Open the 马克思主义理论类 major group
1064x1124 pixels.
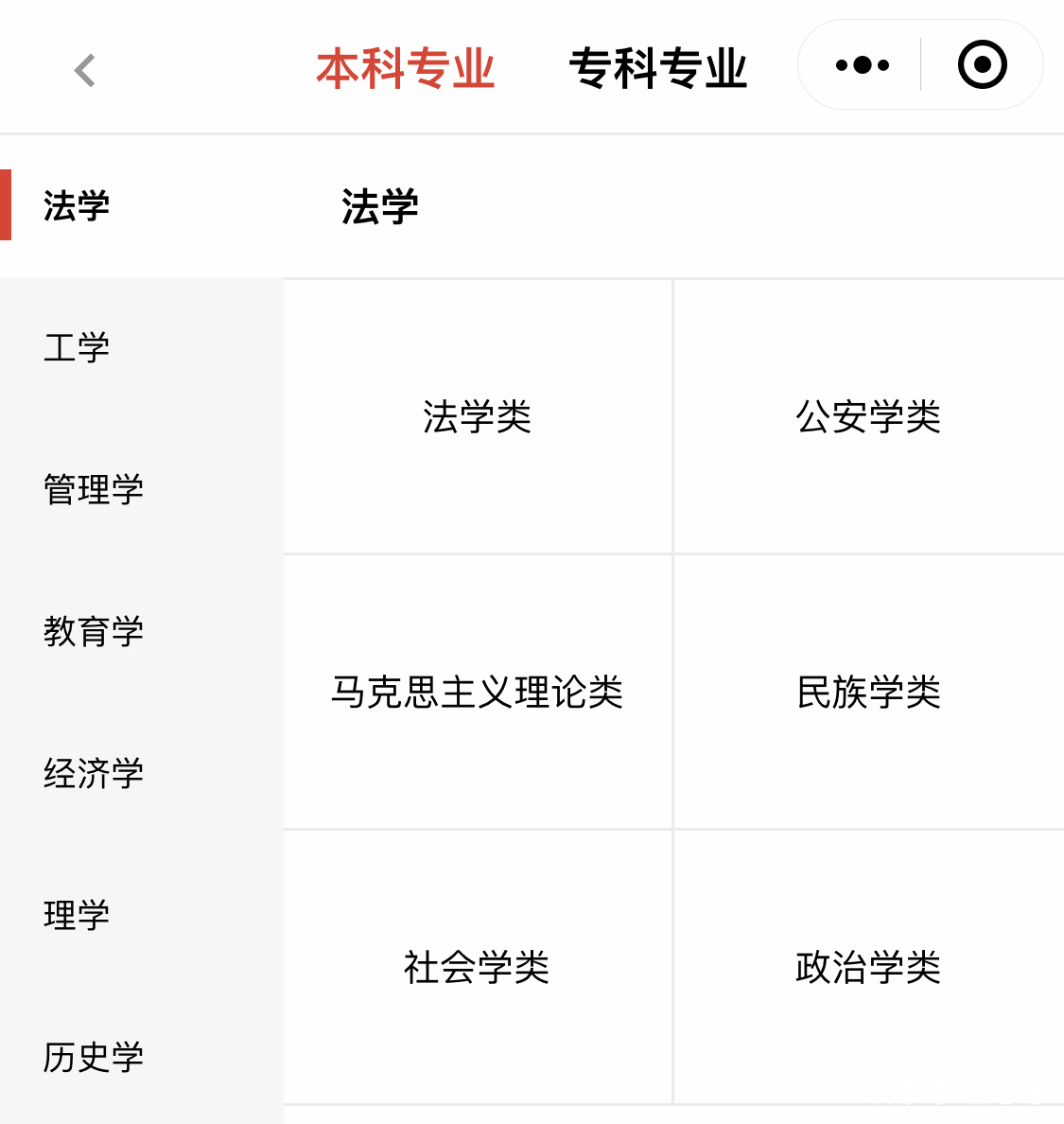477,693
